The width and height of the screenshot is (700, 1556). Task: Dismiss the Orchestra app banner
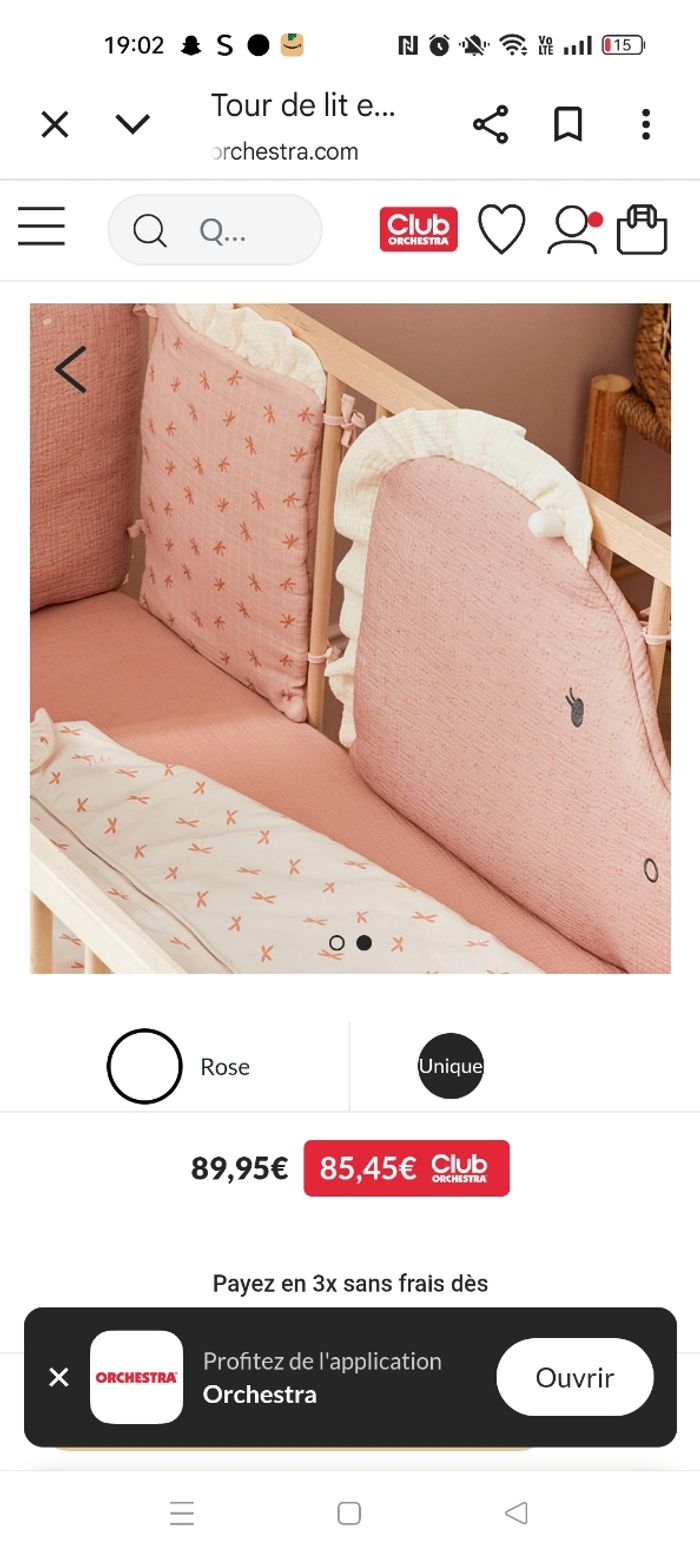click(x=59, y=1377)
